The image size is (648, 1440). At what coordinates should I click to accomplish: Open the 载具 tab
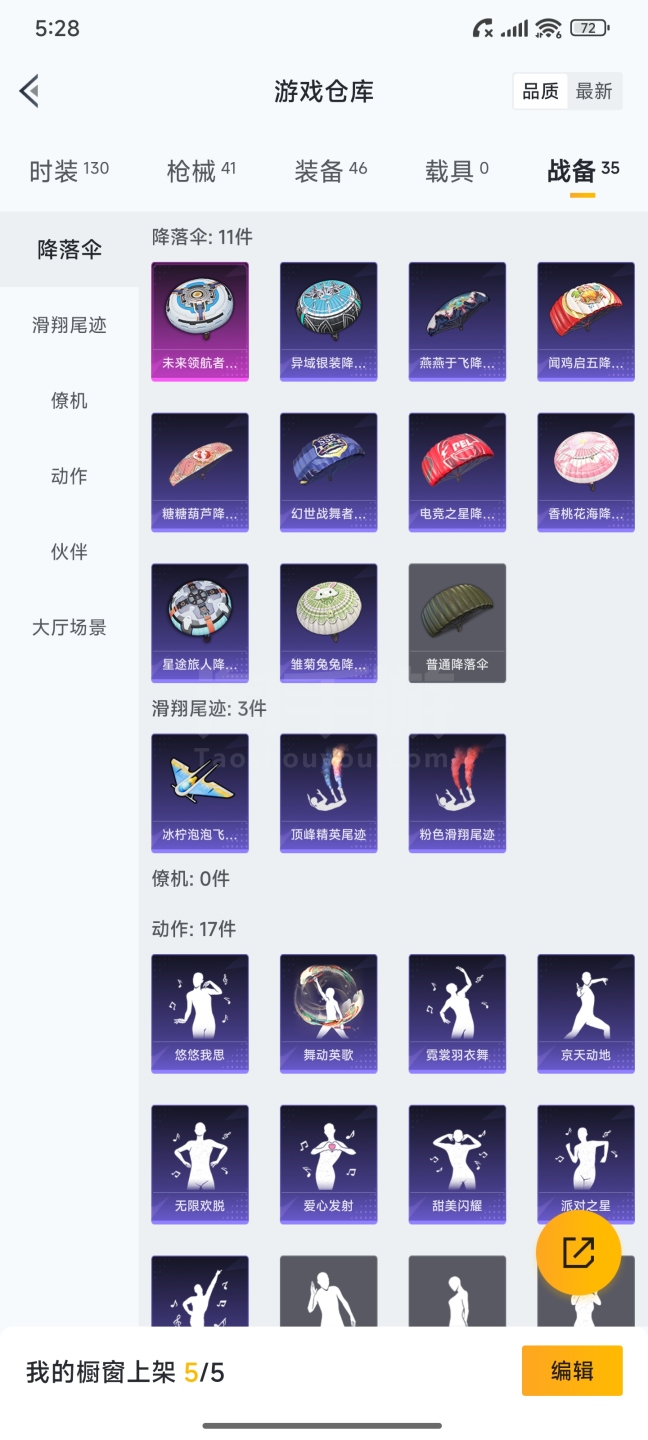tap(457, 171)
